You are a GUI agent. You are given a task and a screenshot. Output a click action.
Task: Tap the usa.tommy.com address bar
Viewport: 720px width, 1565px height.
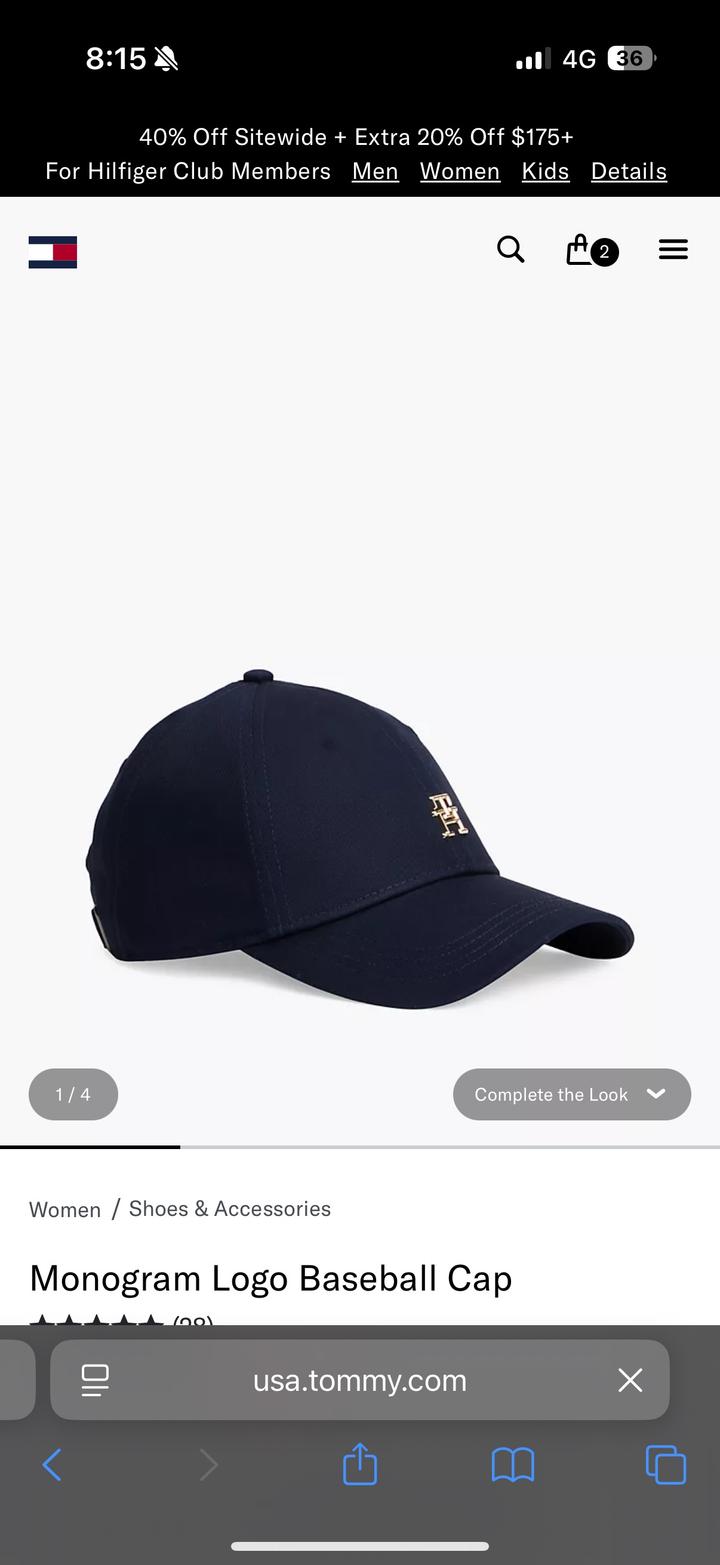click(359, 1381)
